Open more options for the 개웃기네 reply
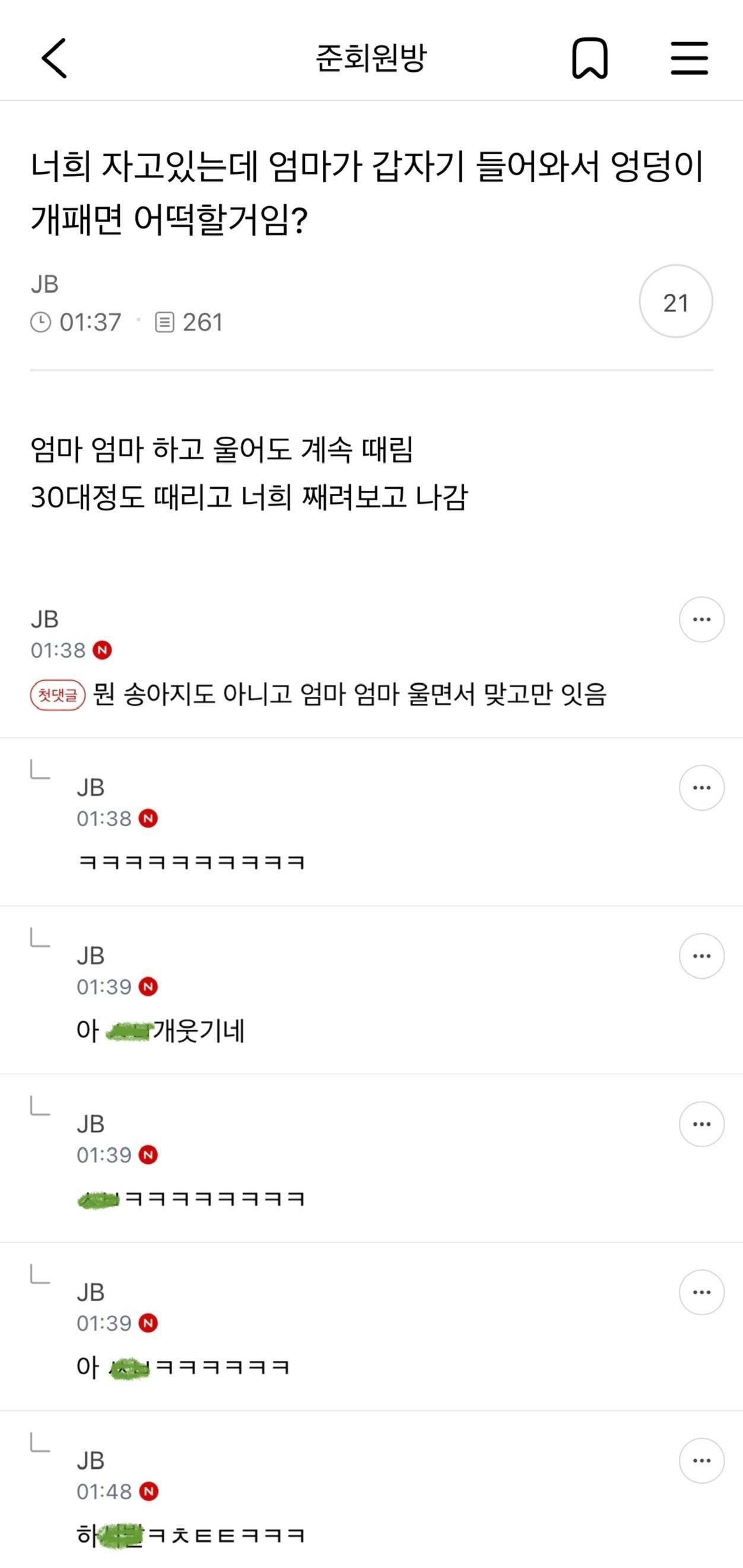 (x=701, y=956)
